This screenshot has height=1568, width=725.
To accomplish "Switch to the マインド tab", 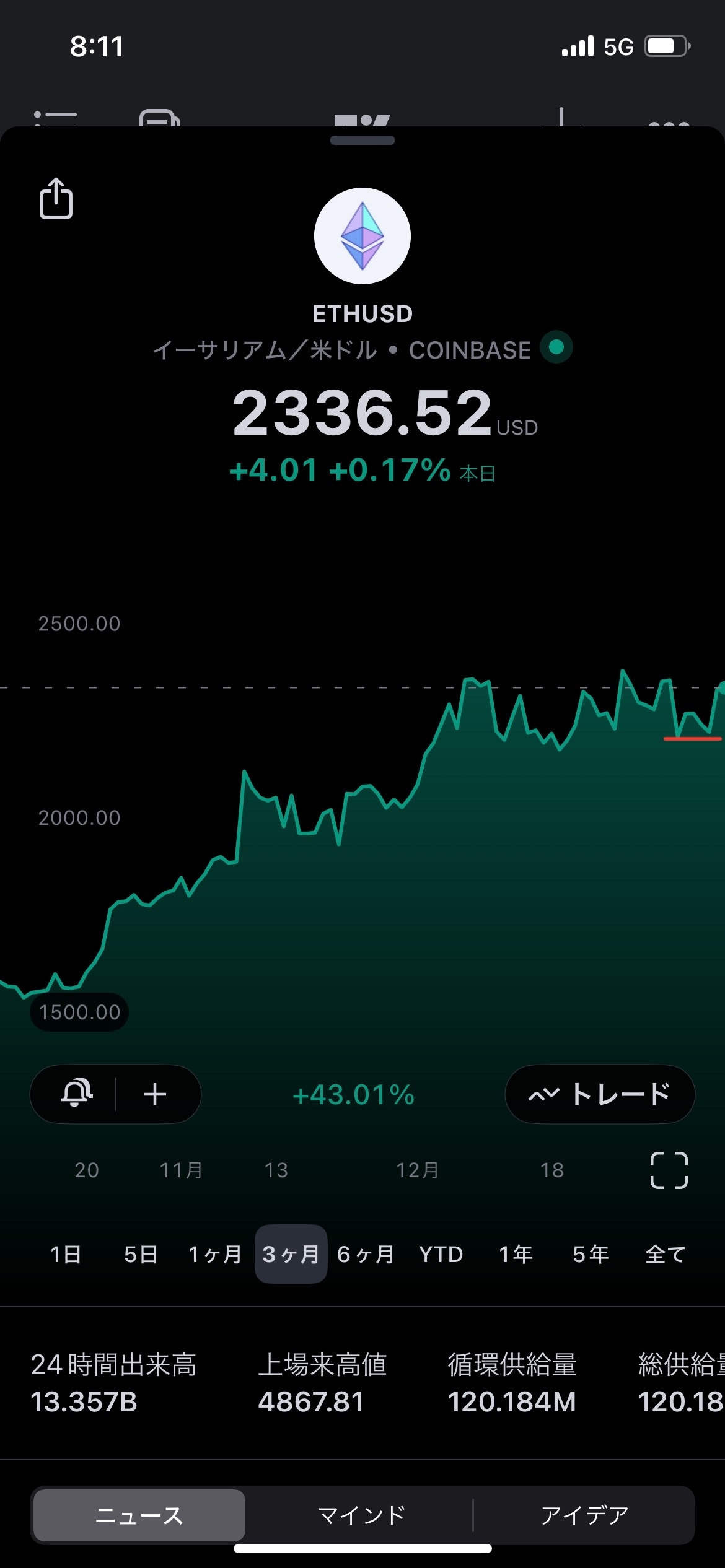I will [361, 1514].
